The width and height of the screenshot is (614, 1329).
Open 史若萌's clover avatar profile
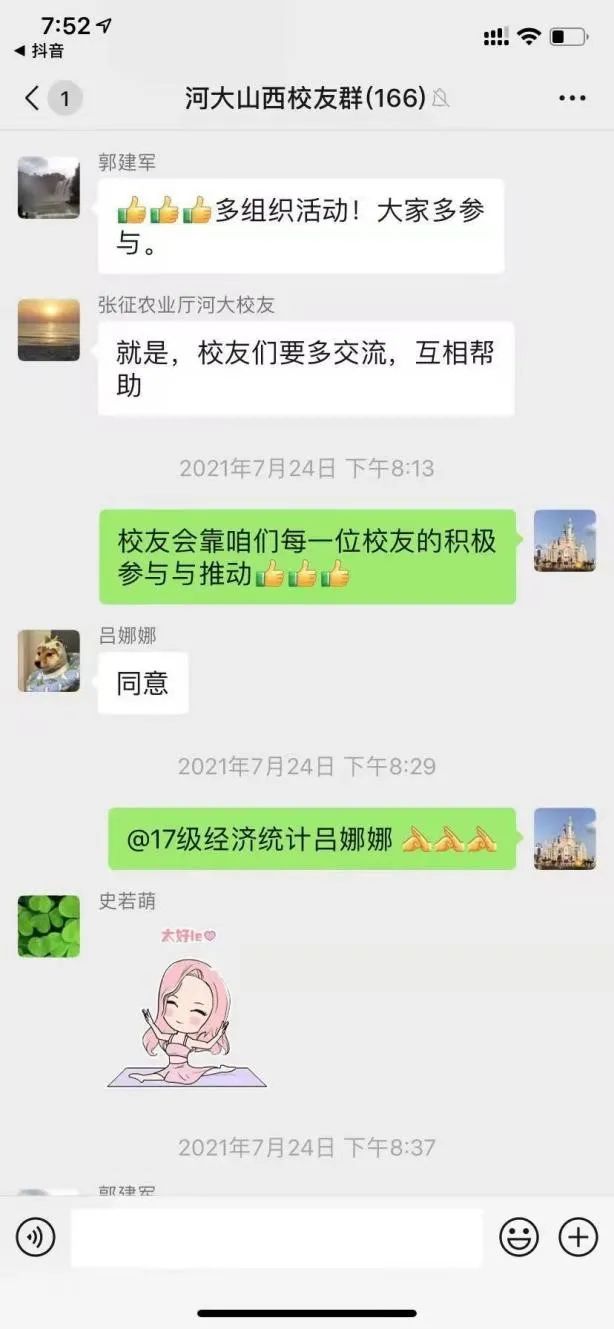[48, 926]
